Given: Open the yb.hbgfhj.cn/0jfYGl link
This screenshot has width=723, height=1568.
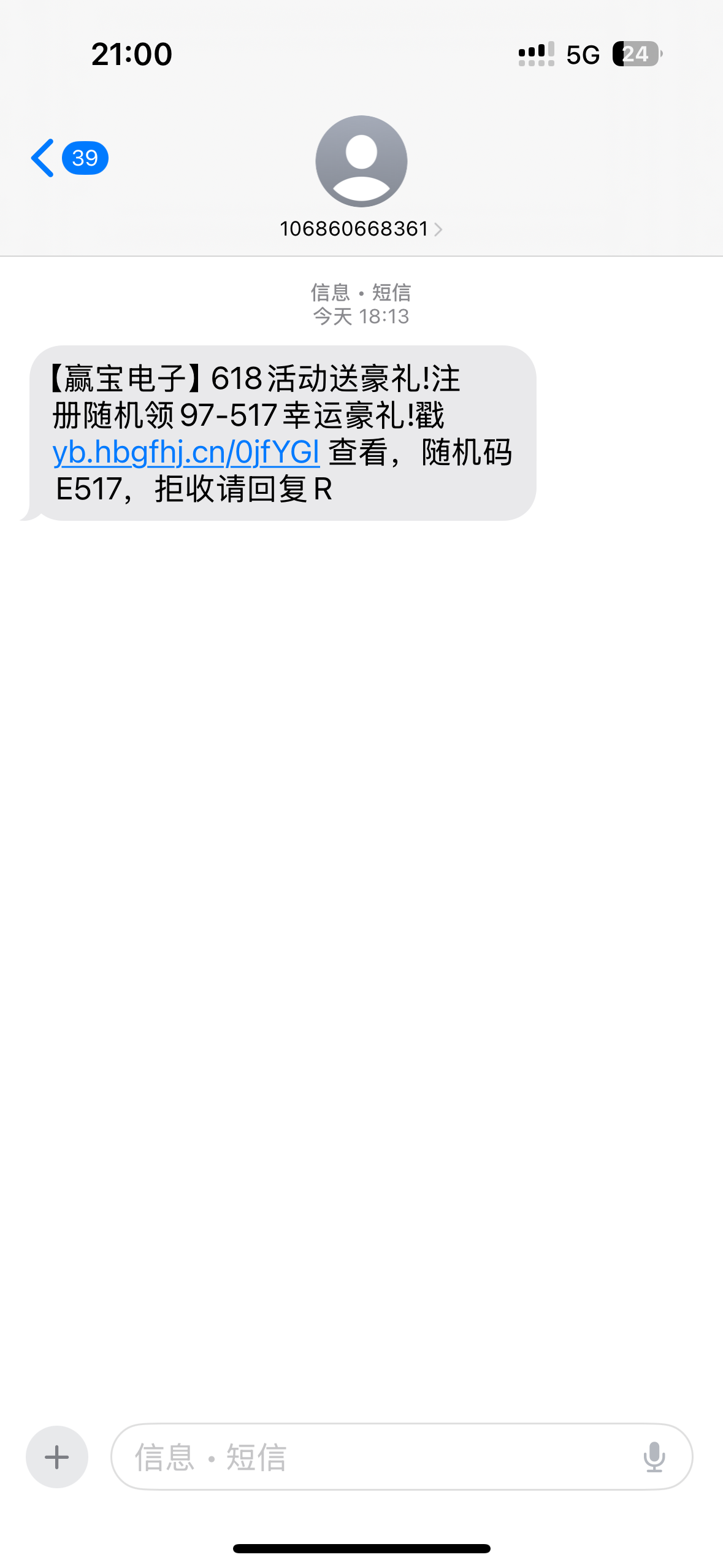Looking at the screenshot, I should [186, 453].
